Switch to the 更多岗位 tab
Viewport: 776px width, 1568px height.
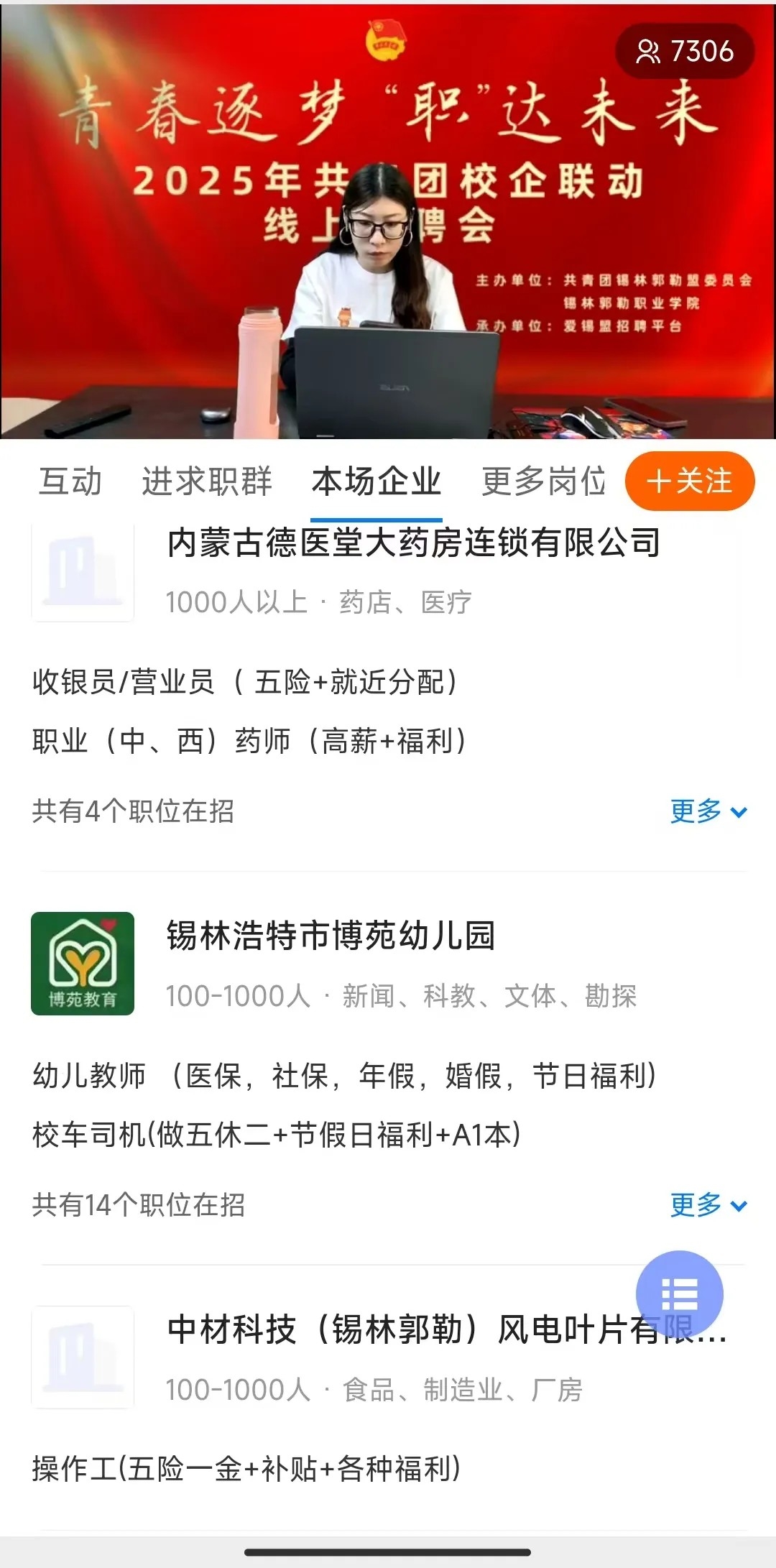(543, 481)
